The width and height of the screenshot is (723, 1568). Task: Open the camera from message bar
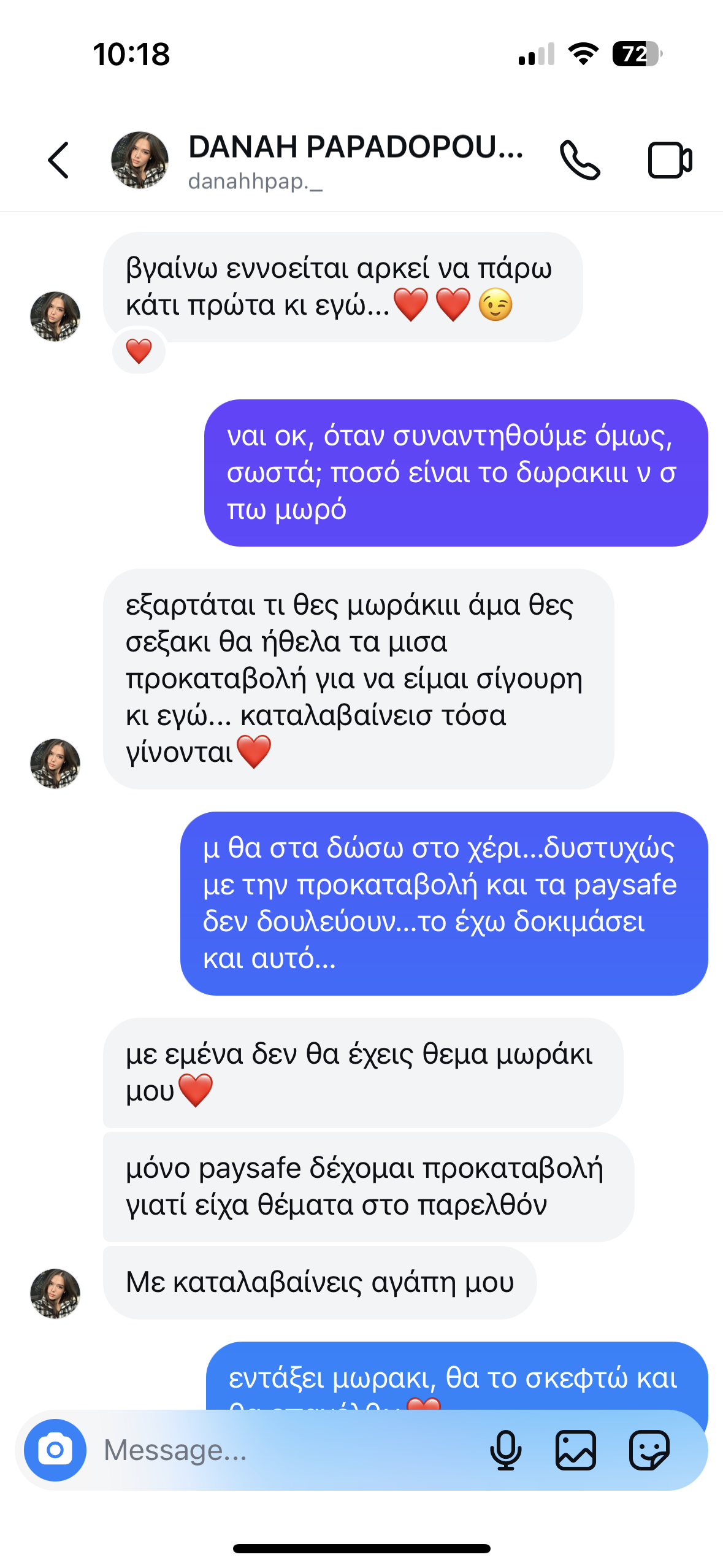55,1450
